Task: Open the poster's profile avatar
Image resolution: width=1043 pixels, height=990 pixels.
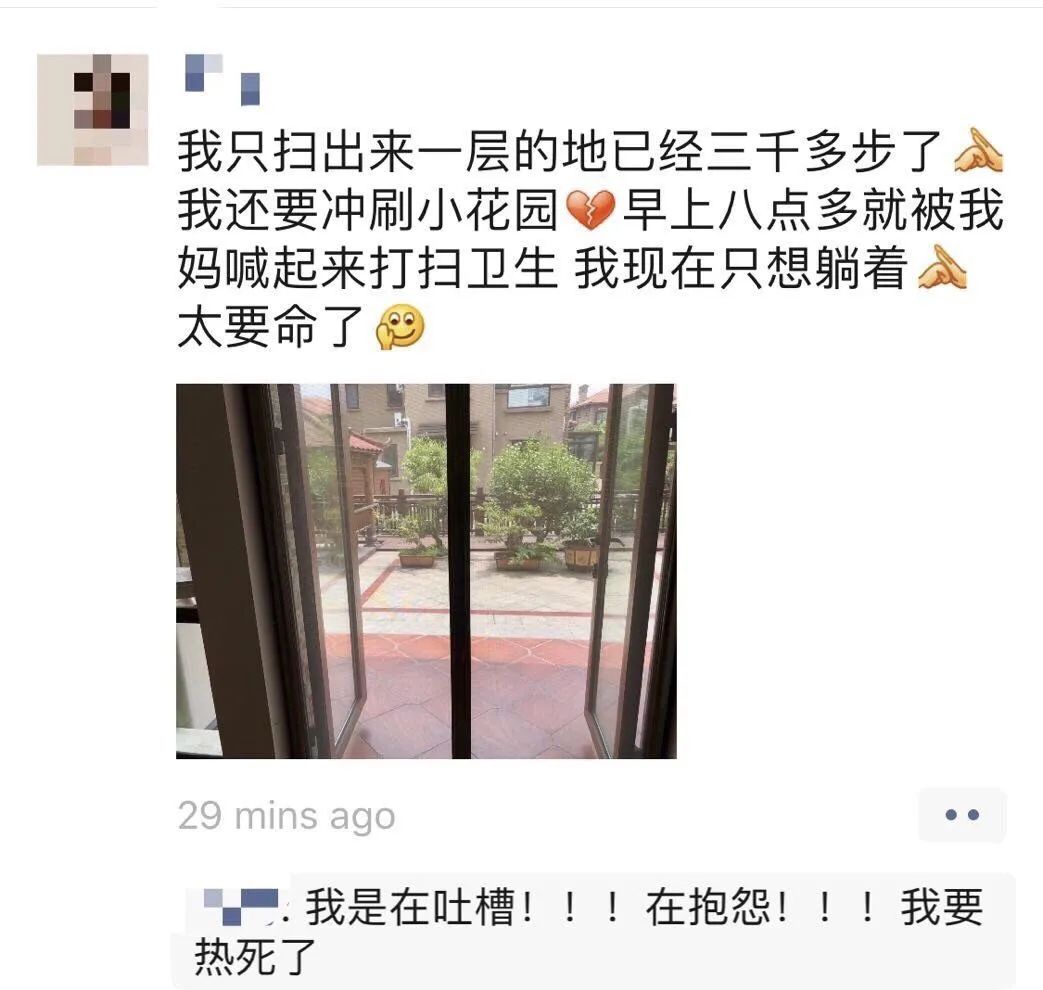Action: point(92,110)
